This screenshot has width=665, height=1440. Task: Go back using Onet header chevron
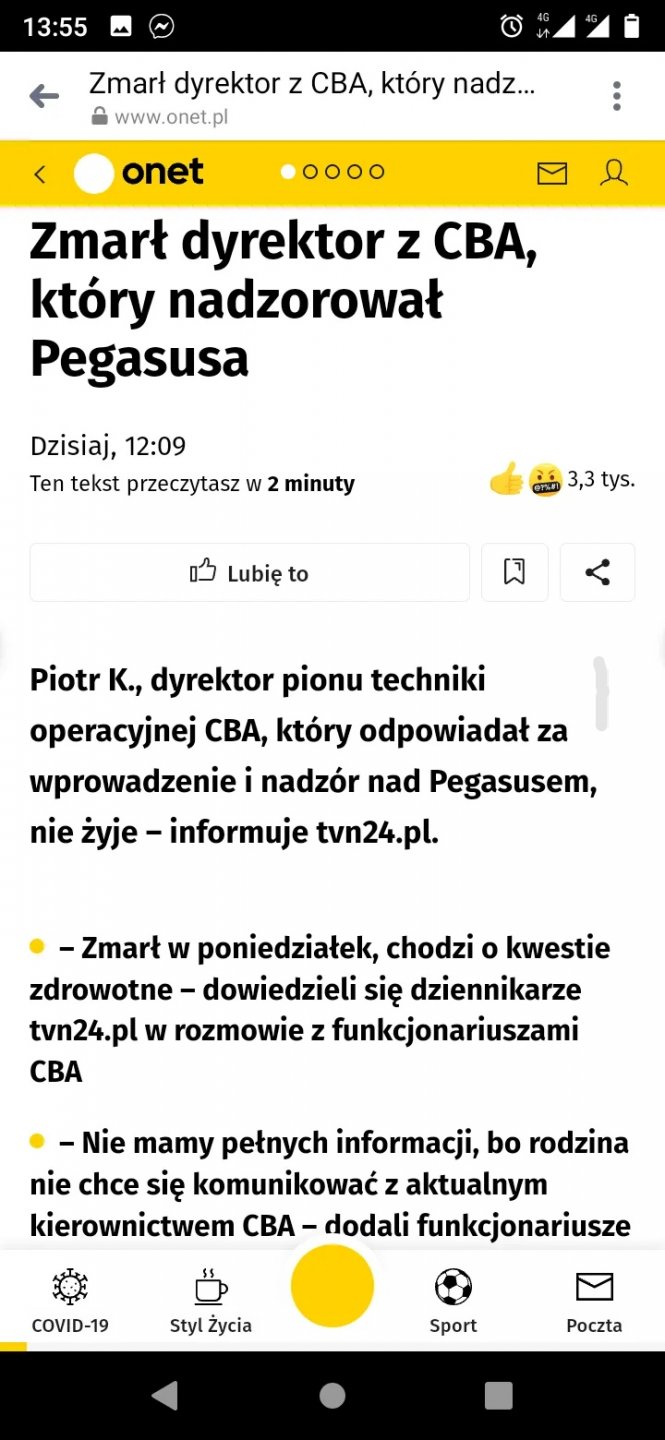tap(40, 174)
